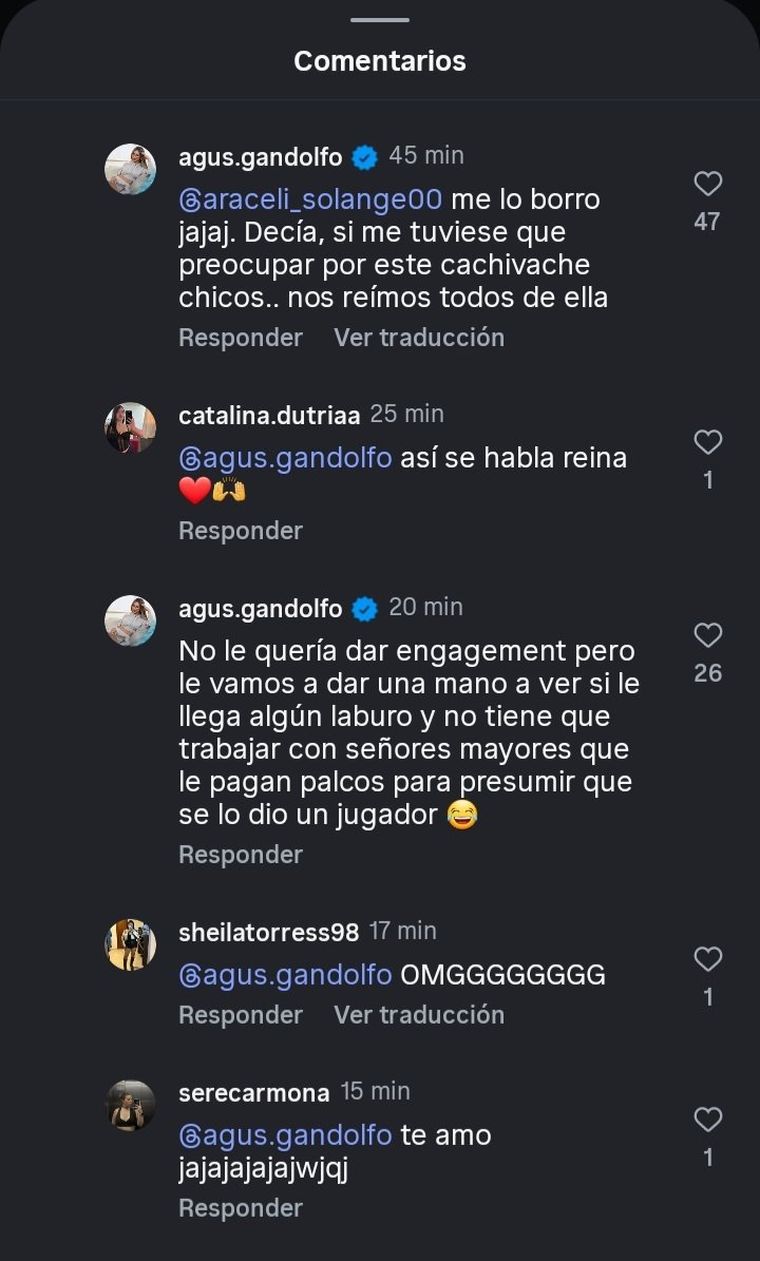
Task: Tap Responder under serecarmona's comment
Action: [240, 1207]
